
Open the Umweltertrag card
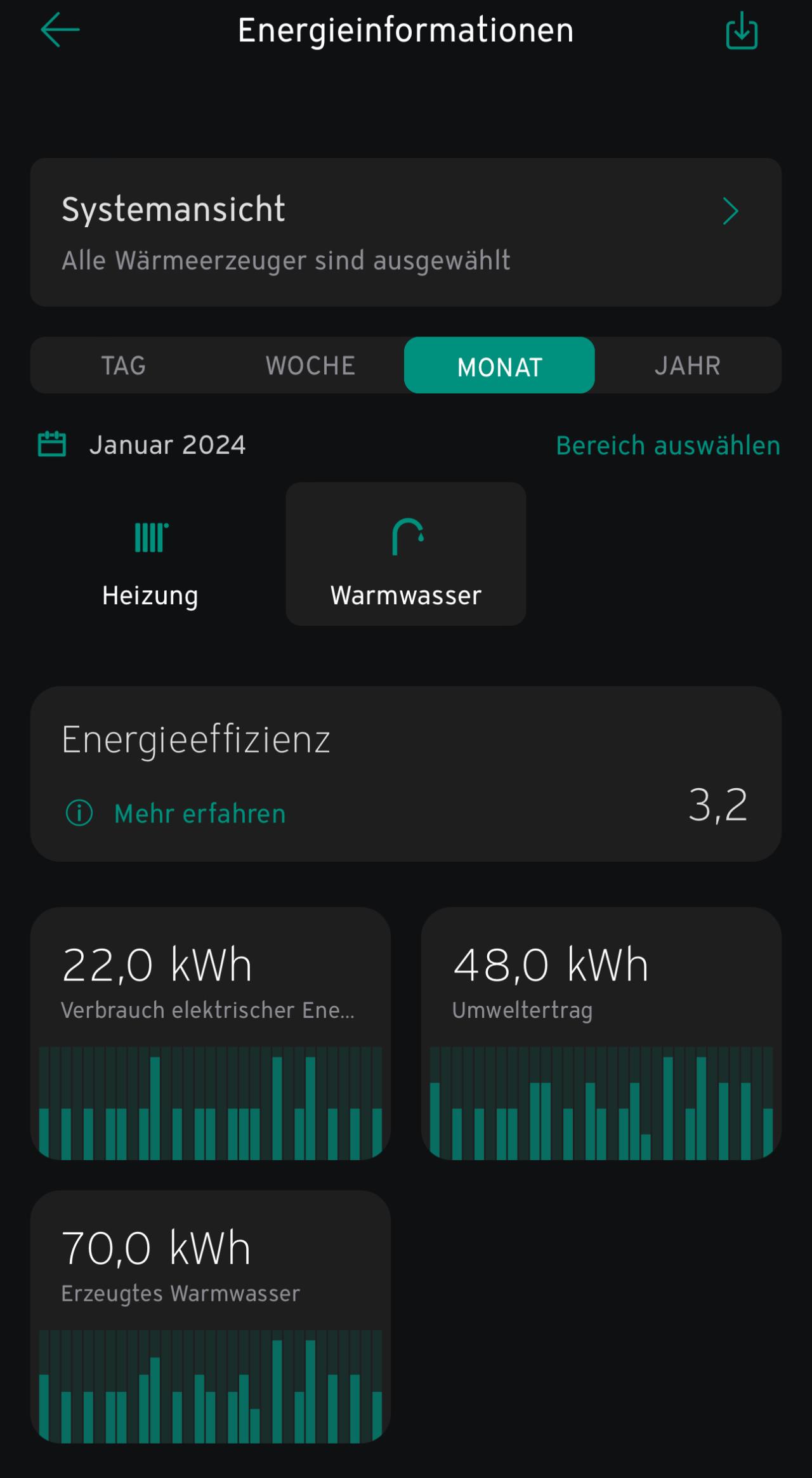click(601, 1034)
